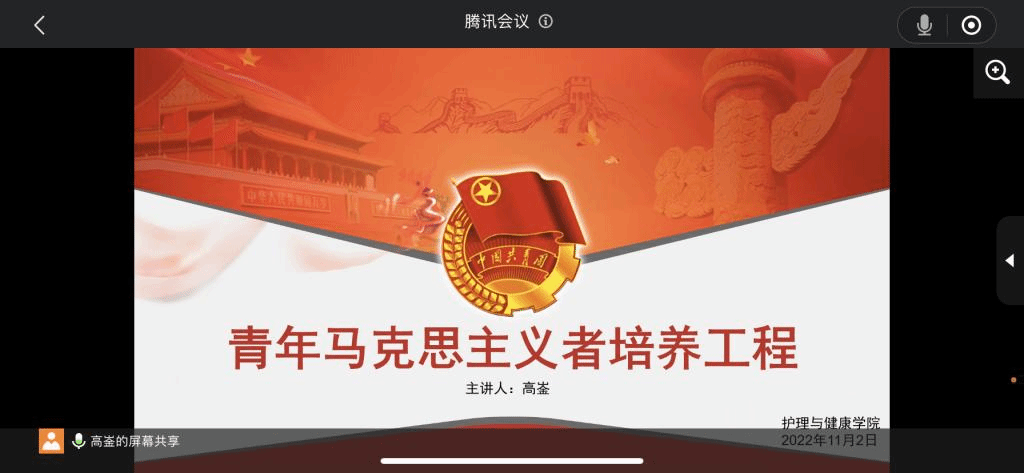Zoom in on the shared screen with the magnifier icon
This screenshot has width=1024, height=473.
click(x=997, y=72)
